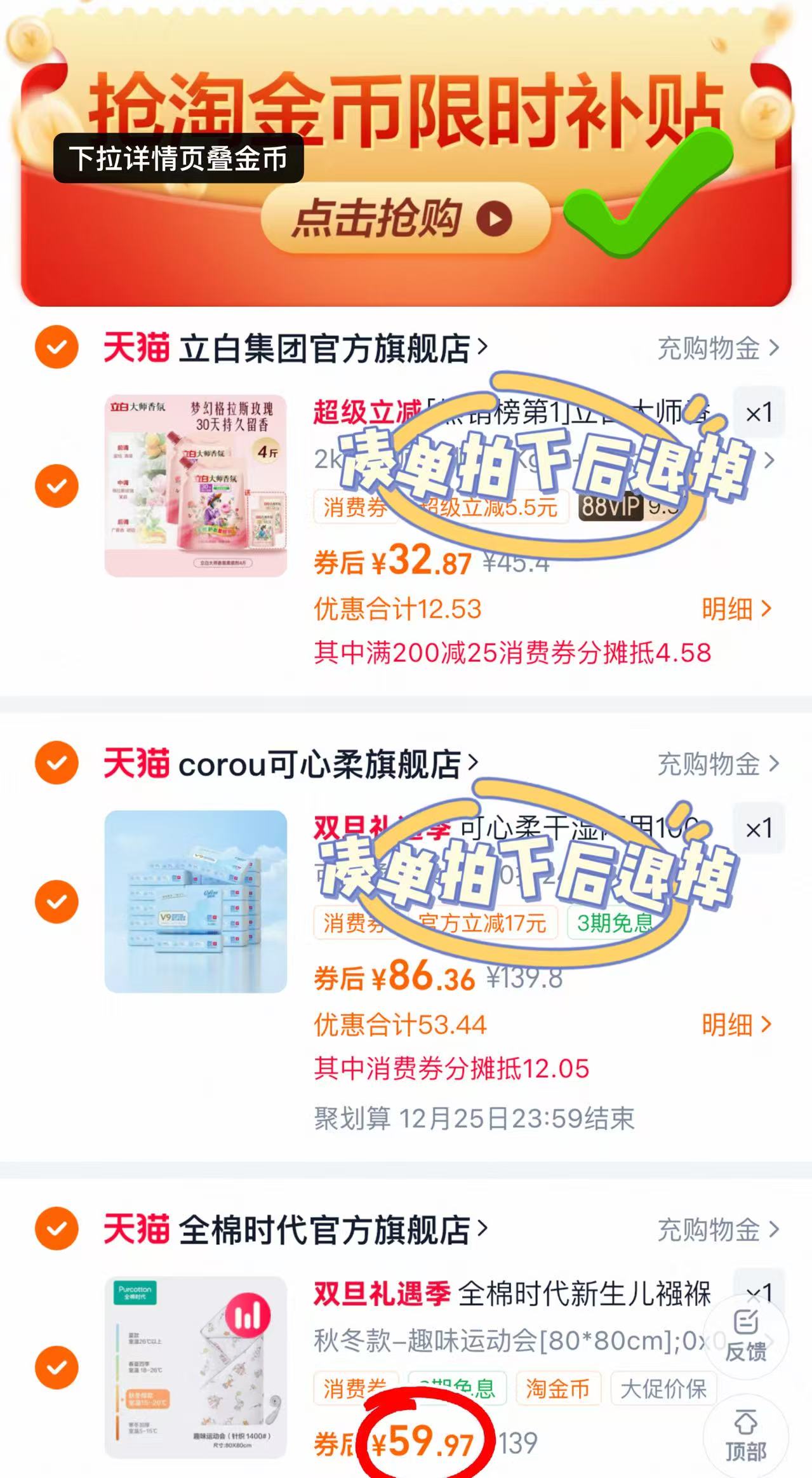Deselect the 全棉时代 item checkbox
This screenshot has width=812, height=1478.
coord(57,1367)
